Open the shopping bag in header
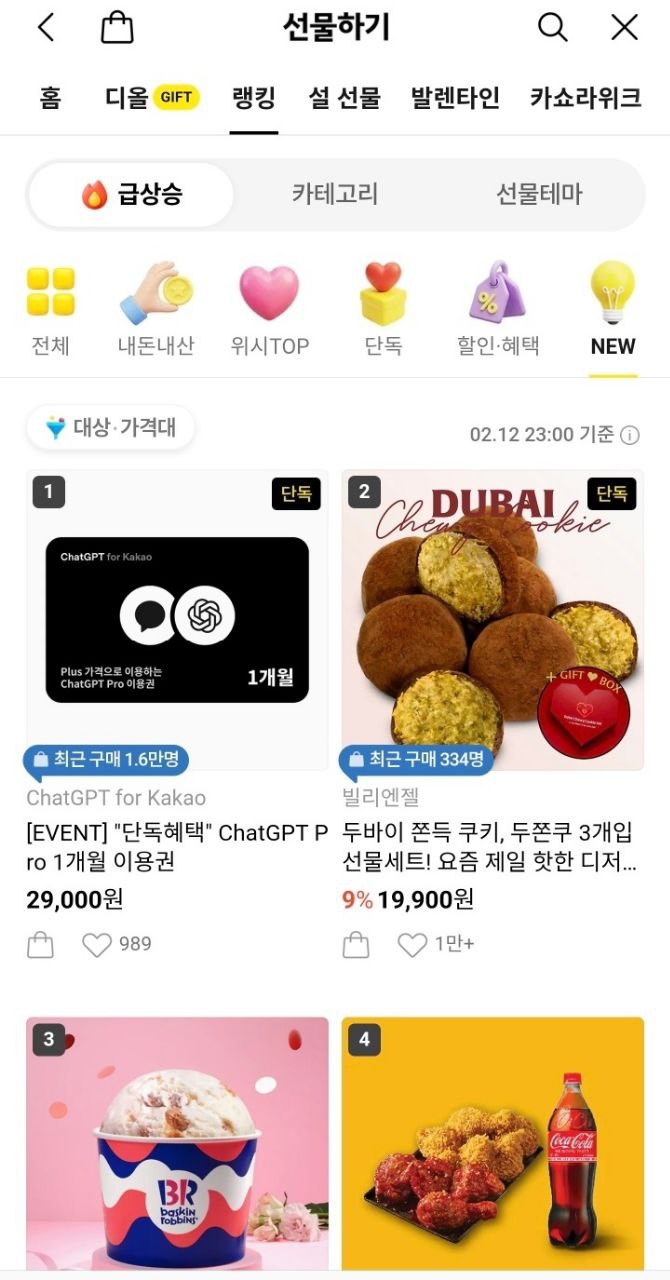Viewport: 670px width, 1280px height. tap(117, 27)
